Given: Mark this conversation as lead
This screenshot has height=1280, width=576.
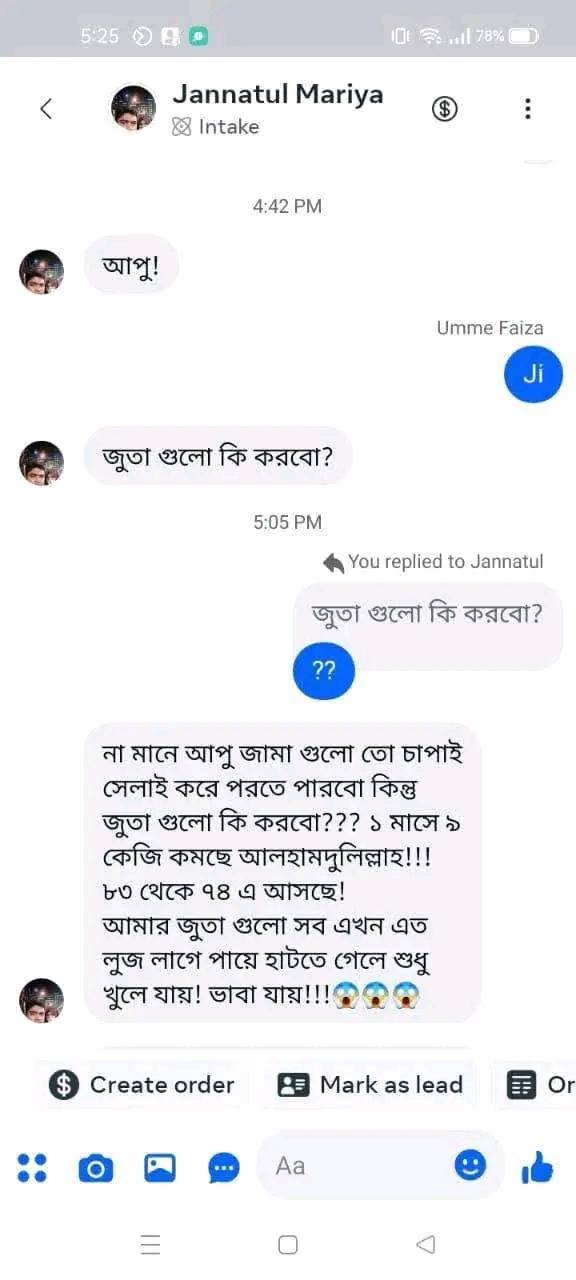Looking at the screenshot, I should pyautogui.click(x=370, y=1085).
